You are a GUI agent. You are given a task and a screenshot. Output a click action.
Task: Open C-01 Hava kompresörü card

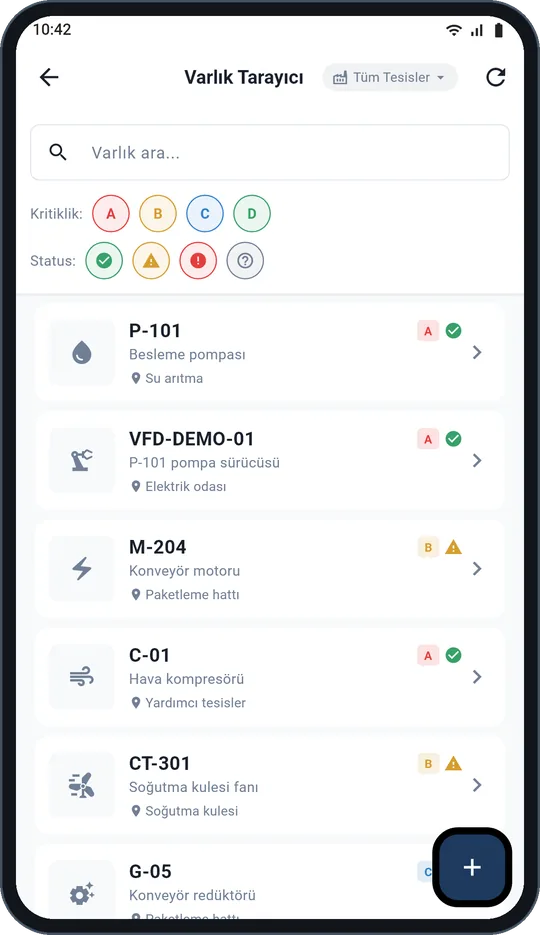point(270,677)
